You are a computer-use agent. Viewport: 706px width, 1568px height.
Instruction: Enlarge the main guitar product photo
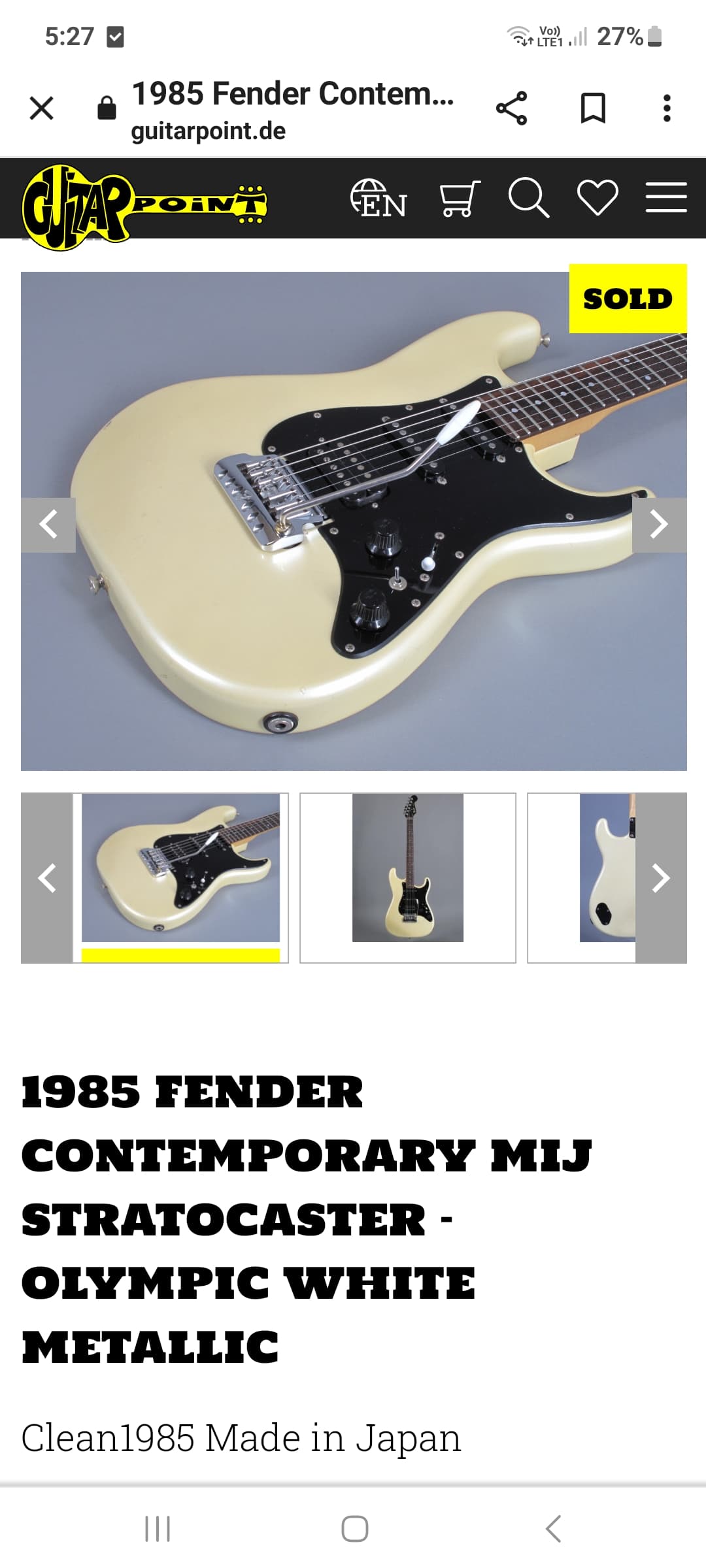point(354,521)
